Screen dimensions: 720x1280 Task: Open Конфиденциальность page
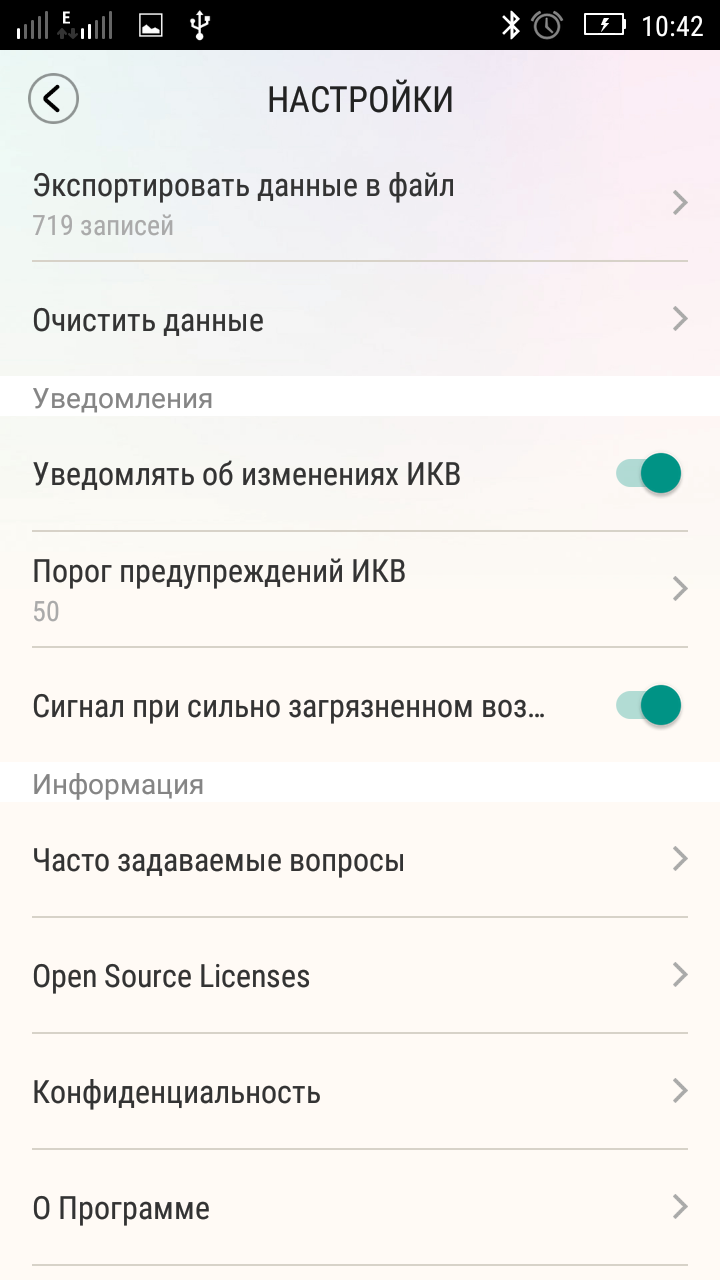[360, 1091]
